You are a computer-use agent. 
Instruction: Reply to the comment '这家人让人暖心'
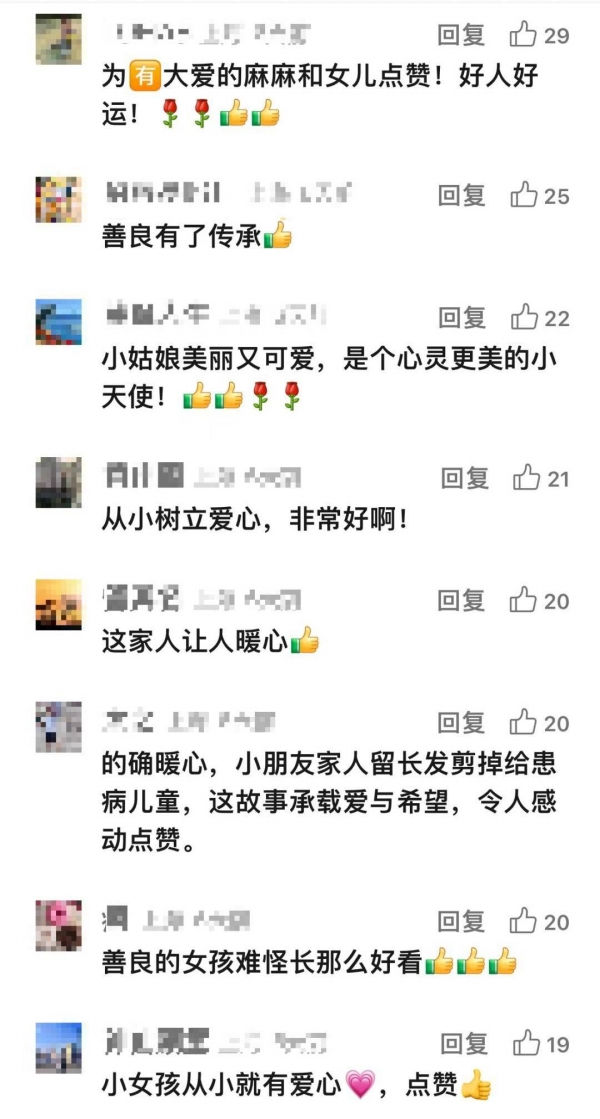click(x=461, y=600)
